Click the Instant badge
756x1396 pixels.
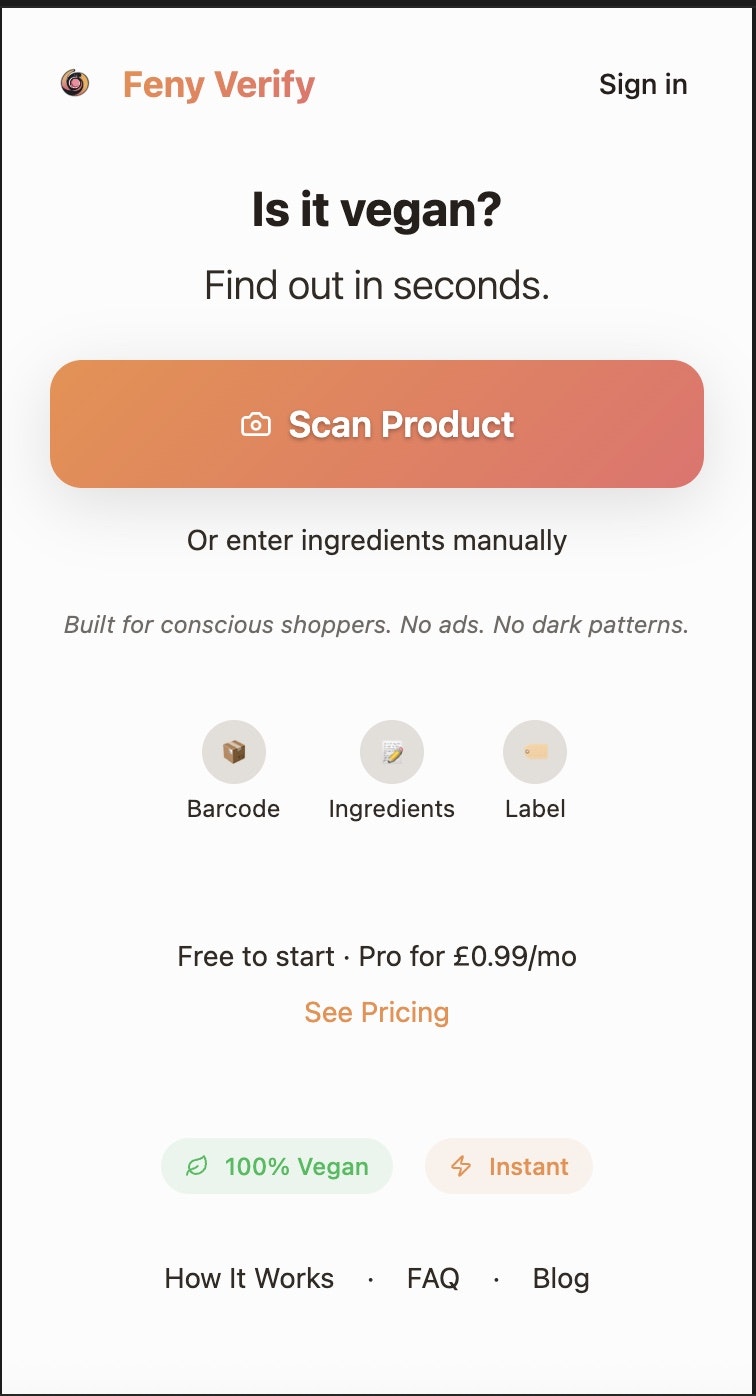tap(509, 1166)
